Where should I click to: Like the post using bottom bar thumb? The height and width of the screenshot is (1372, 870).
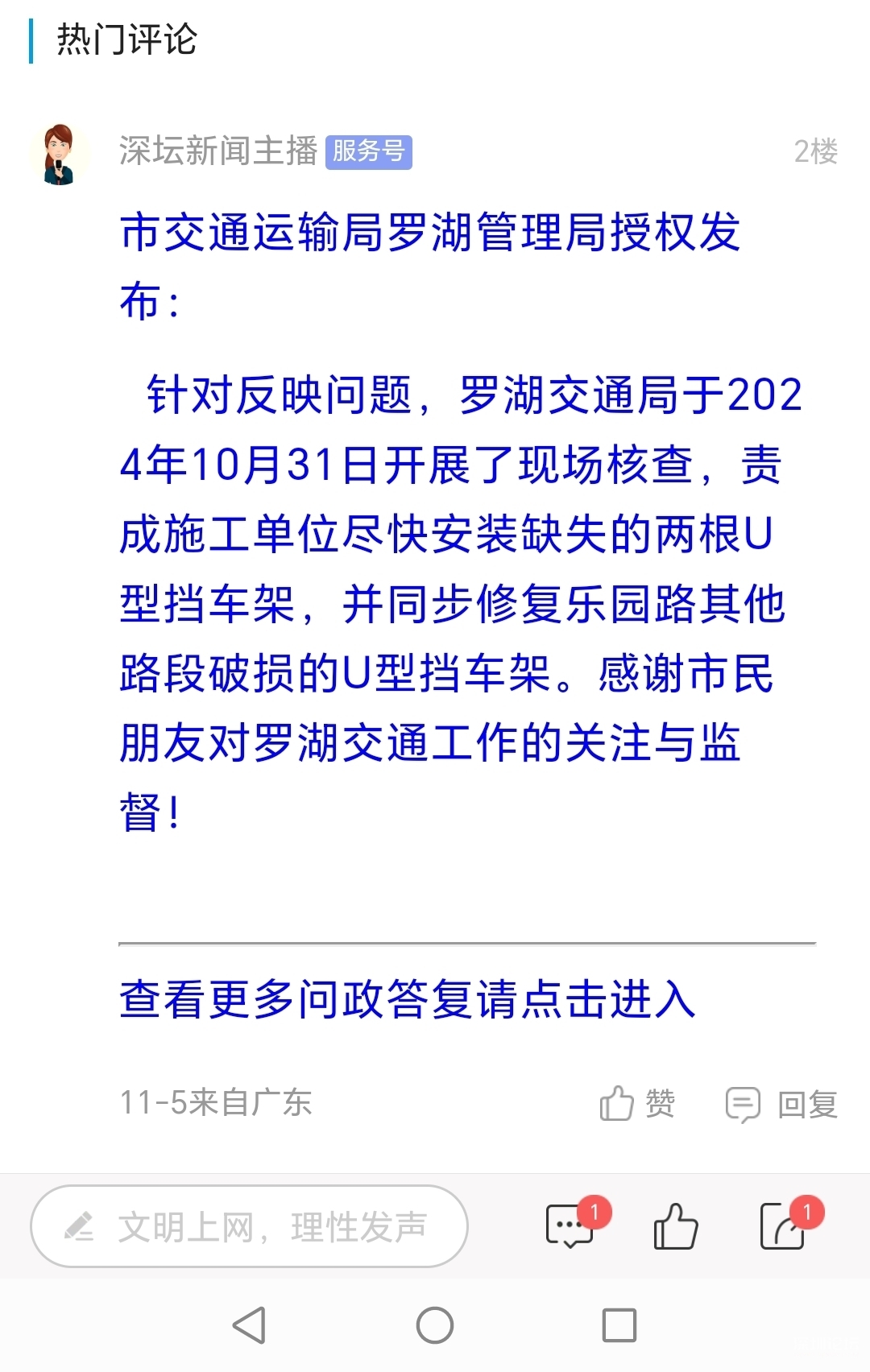(x=675, y=1226)
